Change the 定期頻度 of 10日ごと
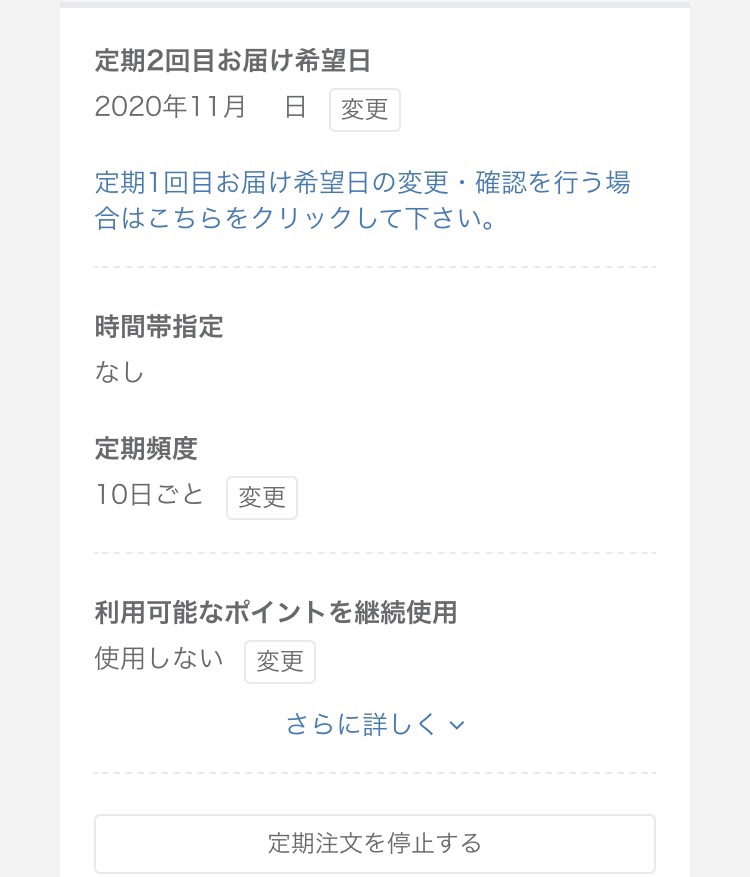This screenshot has height=877, width=750. pos(262,498)
